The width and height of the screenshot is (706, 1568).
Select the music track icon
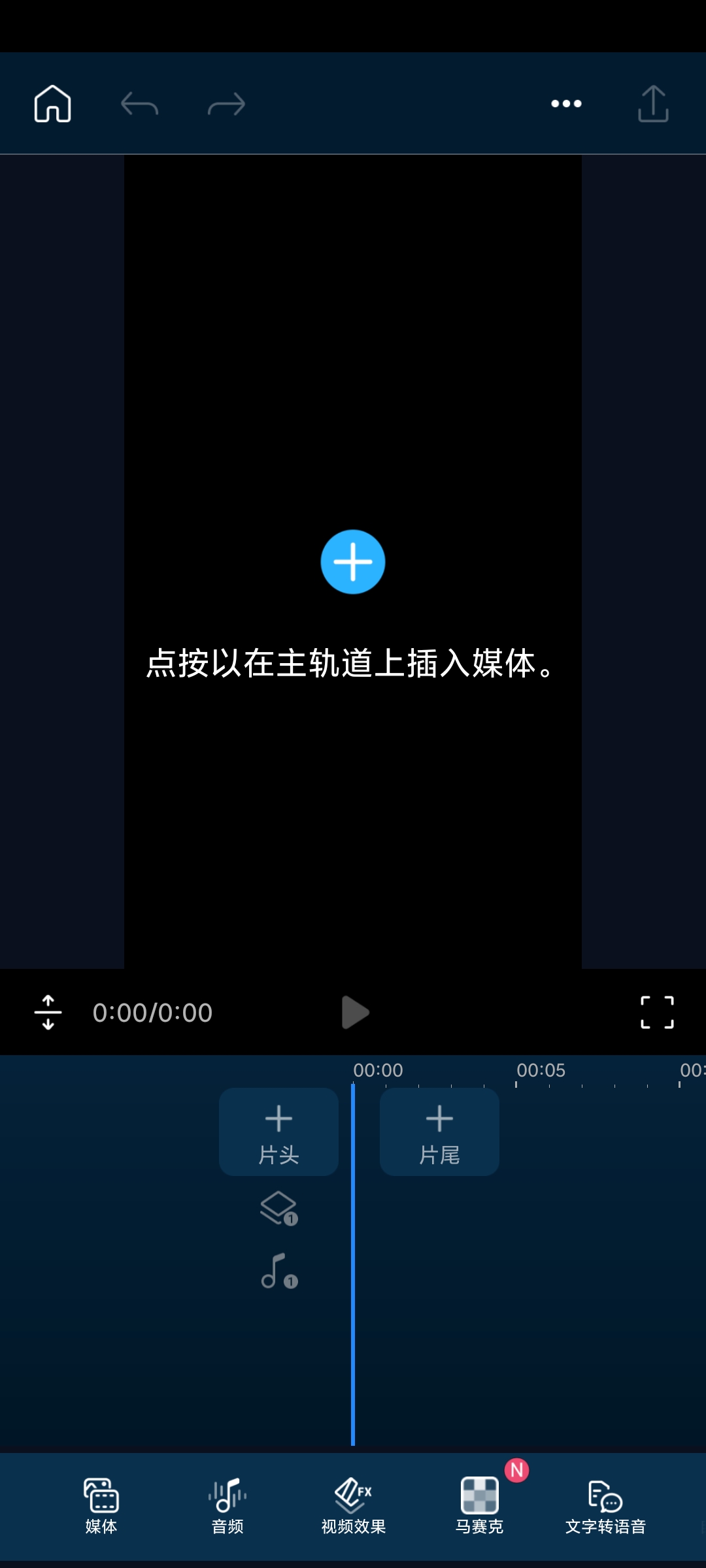(x=279, y=1271)
